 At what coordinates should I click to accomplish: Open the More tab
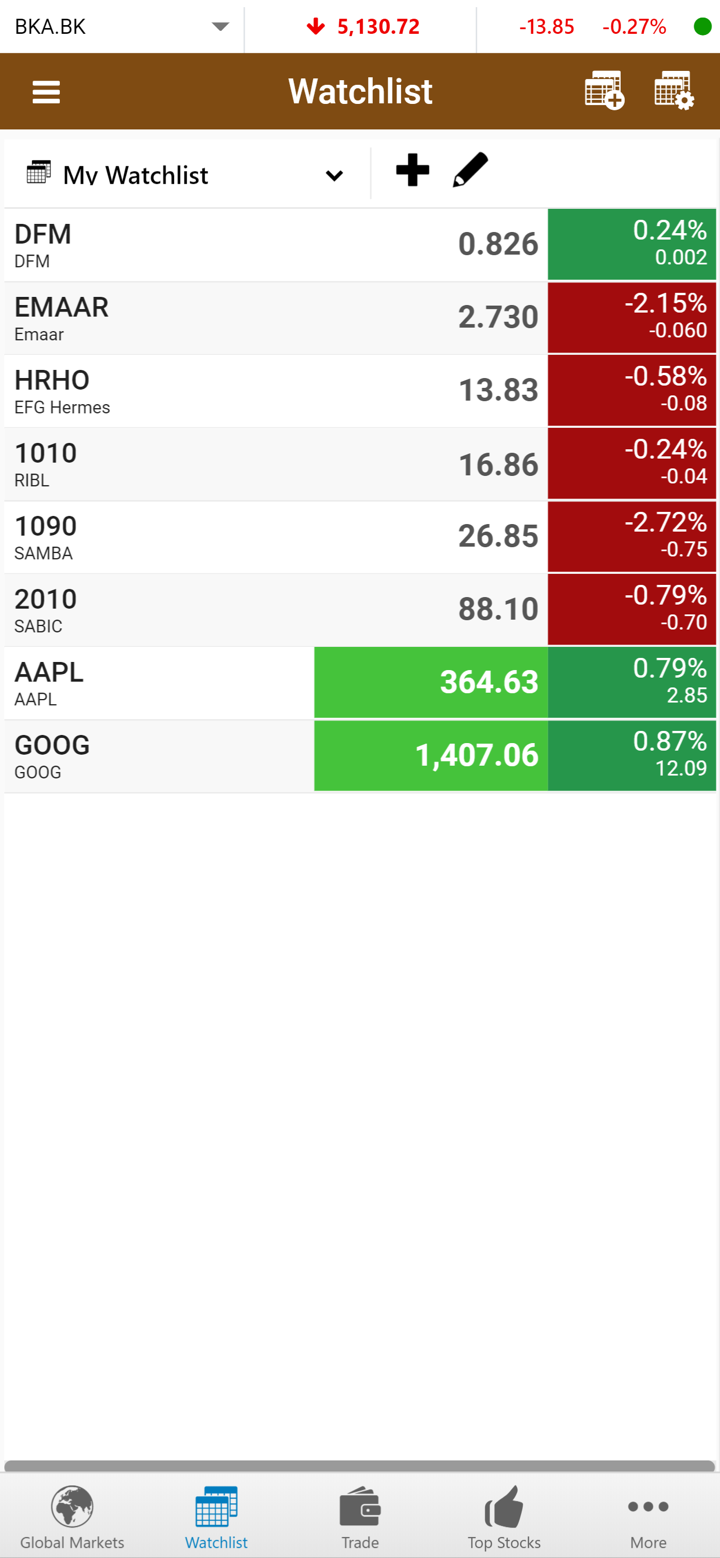click(648, 1517)
